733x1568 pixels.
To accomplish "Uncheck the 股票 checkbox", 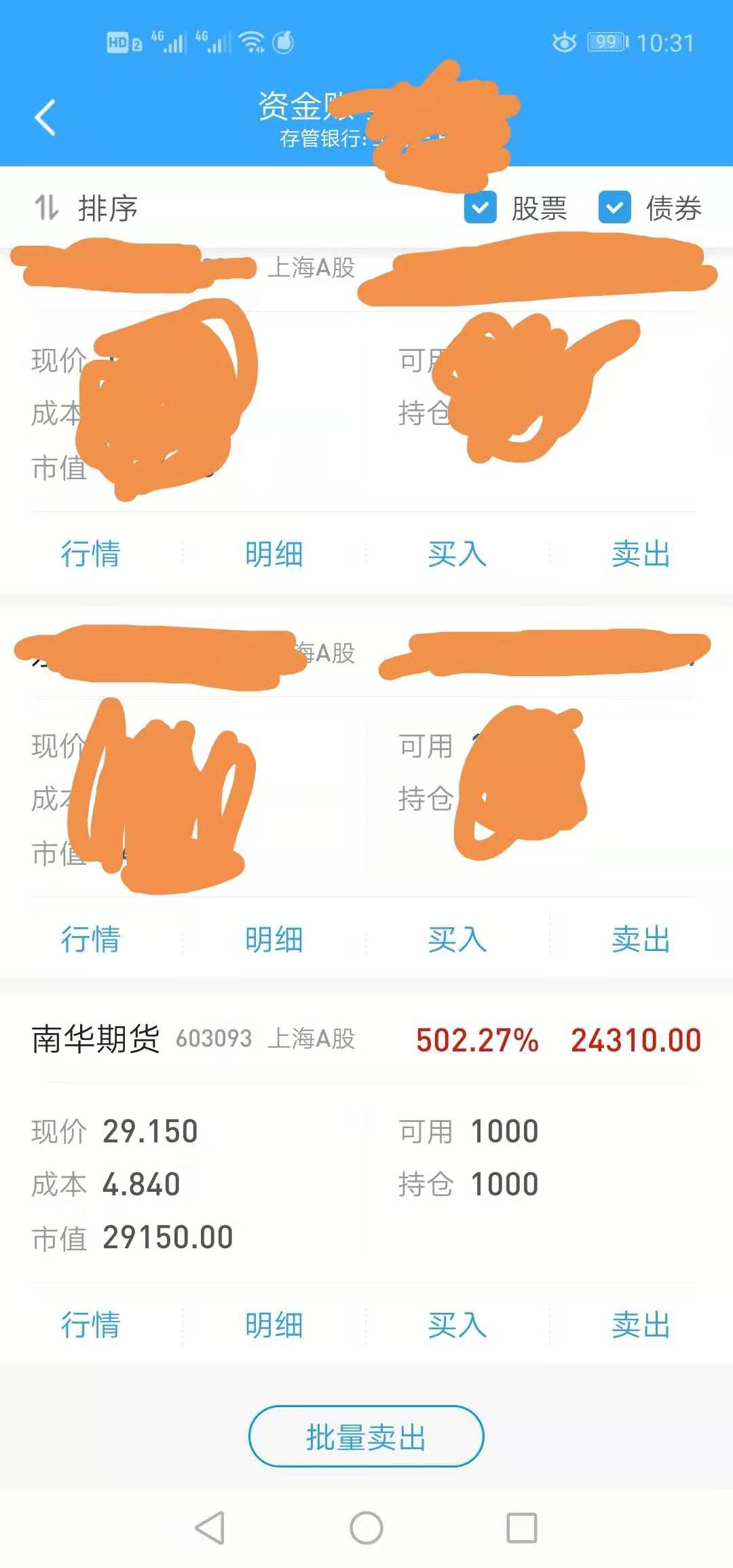I will (x=481, y=208).
